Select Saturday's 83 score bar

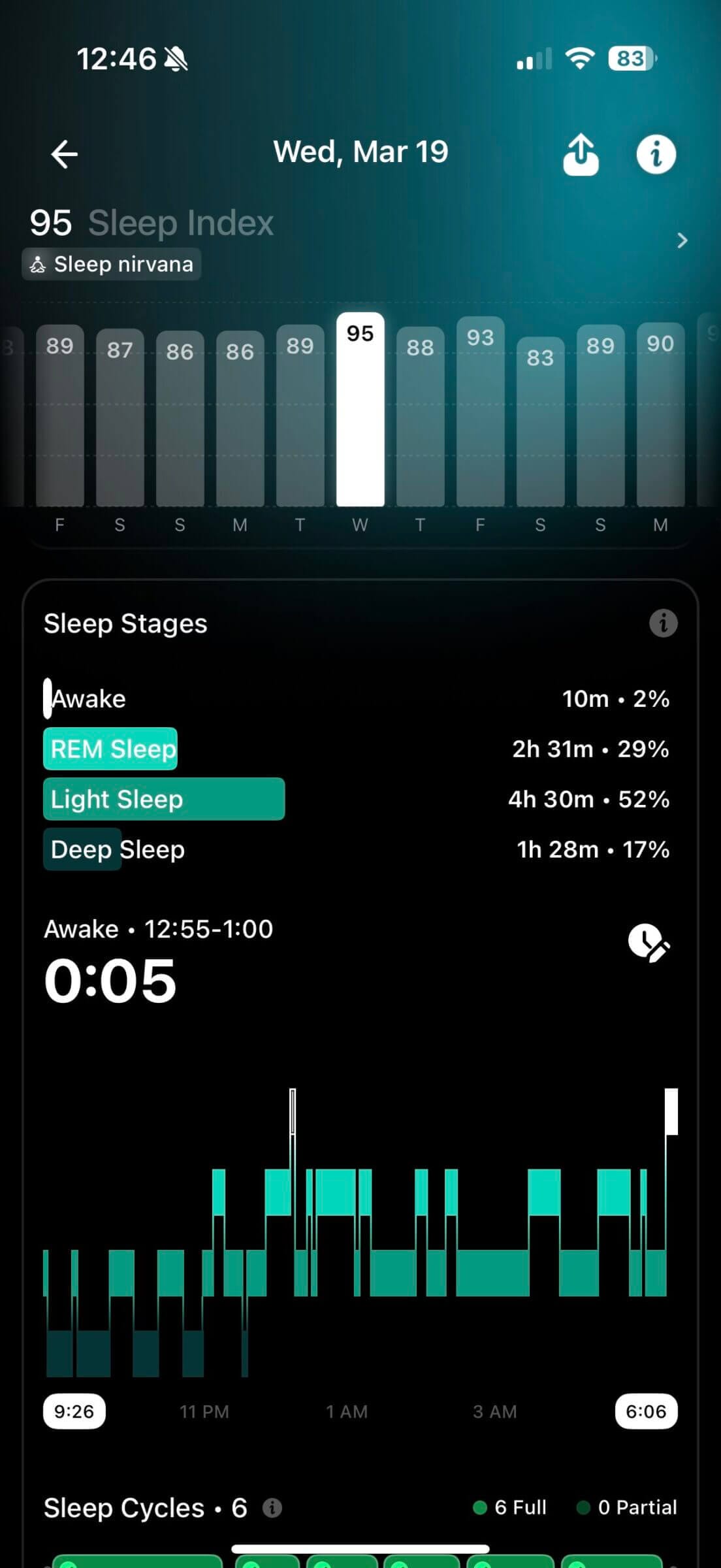(540, 425)
